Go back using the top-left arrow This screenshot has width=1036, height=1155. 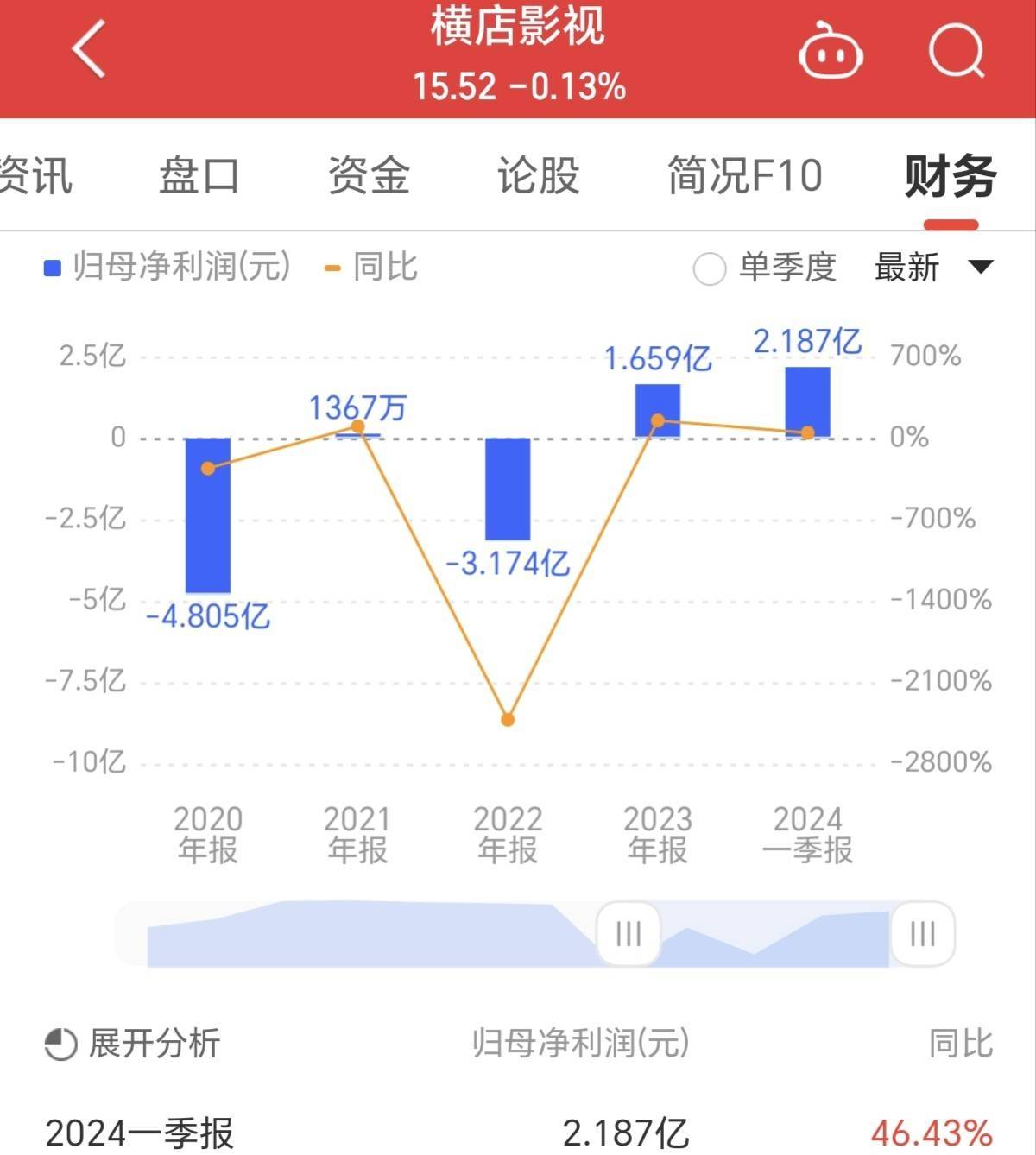(x=89, y=50)
